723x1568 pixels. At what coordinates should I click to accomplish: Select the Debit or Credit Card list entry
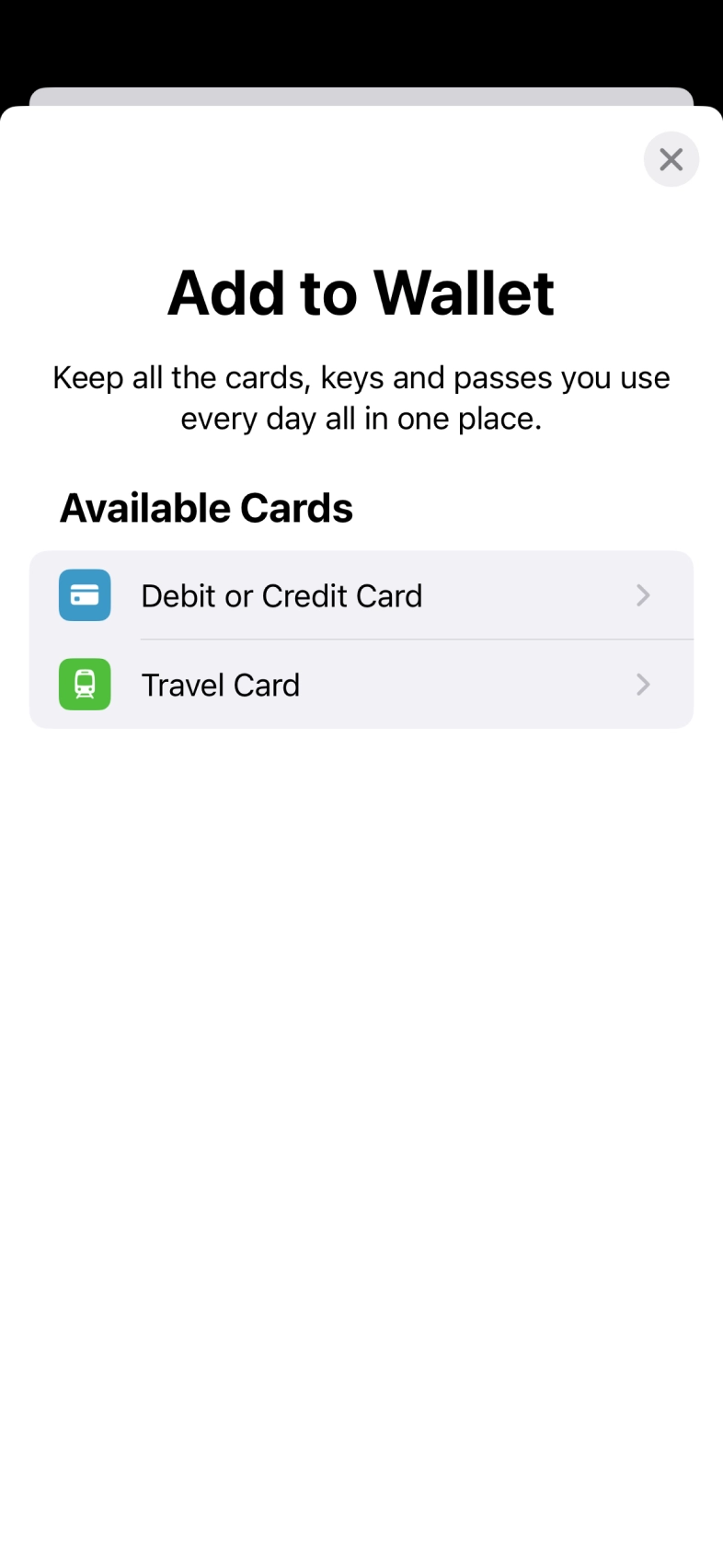coord(361,594)
